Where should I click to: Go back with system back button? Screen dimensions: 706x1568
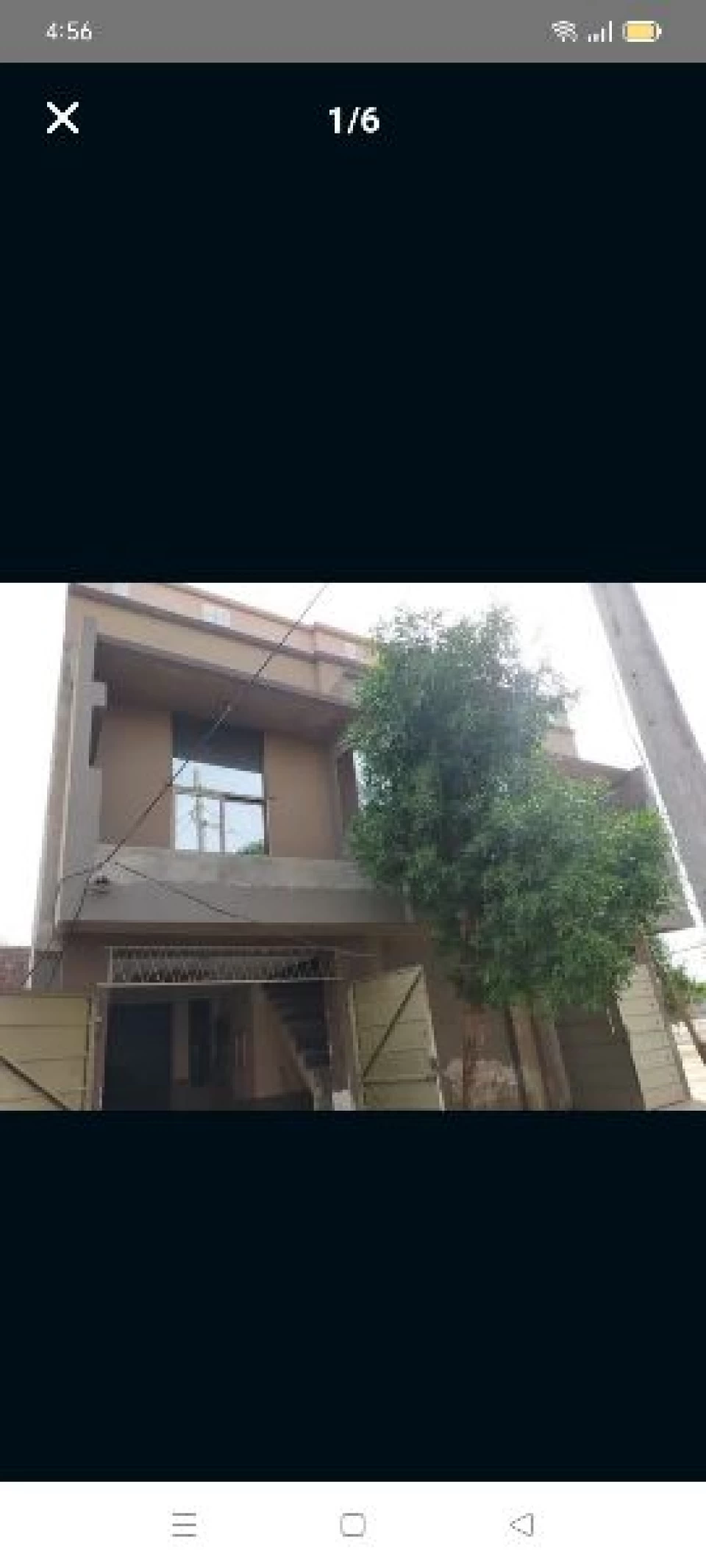click(521, 1525)
